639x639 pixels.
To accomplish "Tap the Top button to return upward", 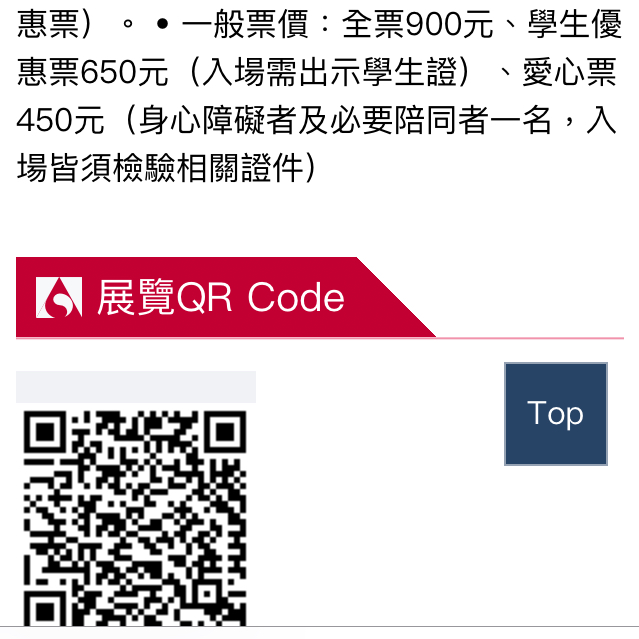I will tap(555, 414).
